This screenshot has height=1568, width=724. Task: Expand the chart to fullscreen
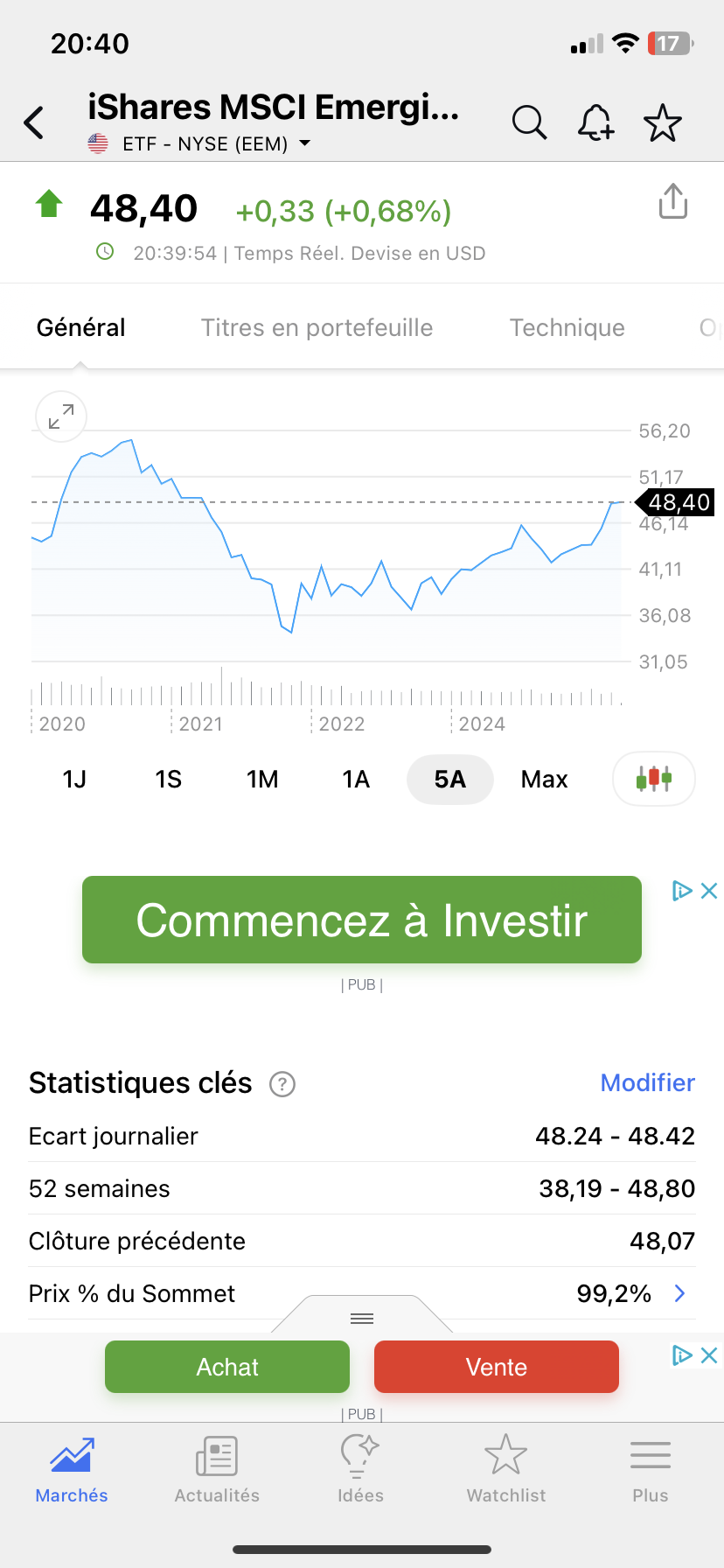[61, 416]
